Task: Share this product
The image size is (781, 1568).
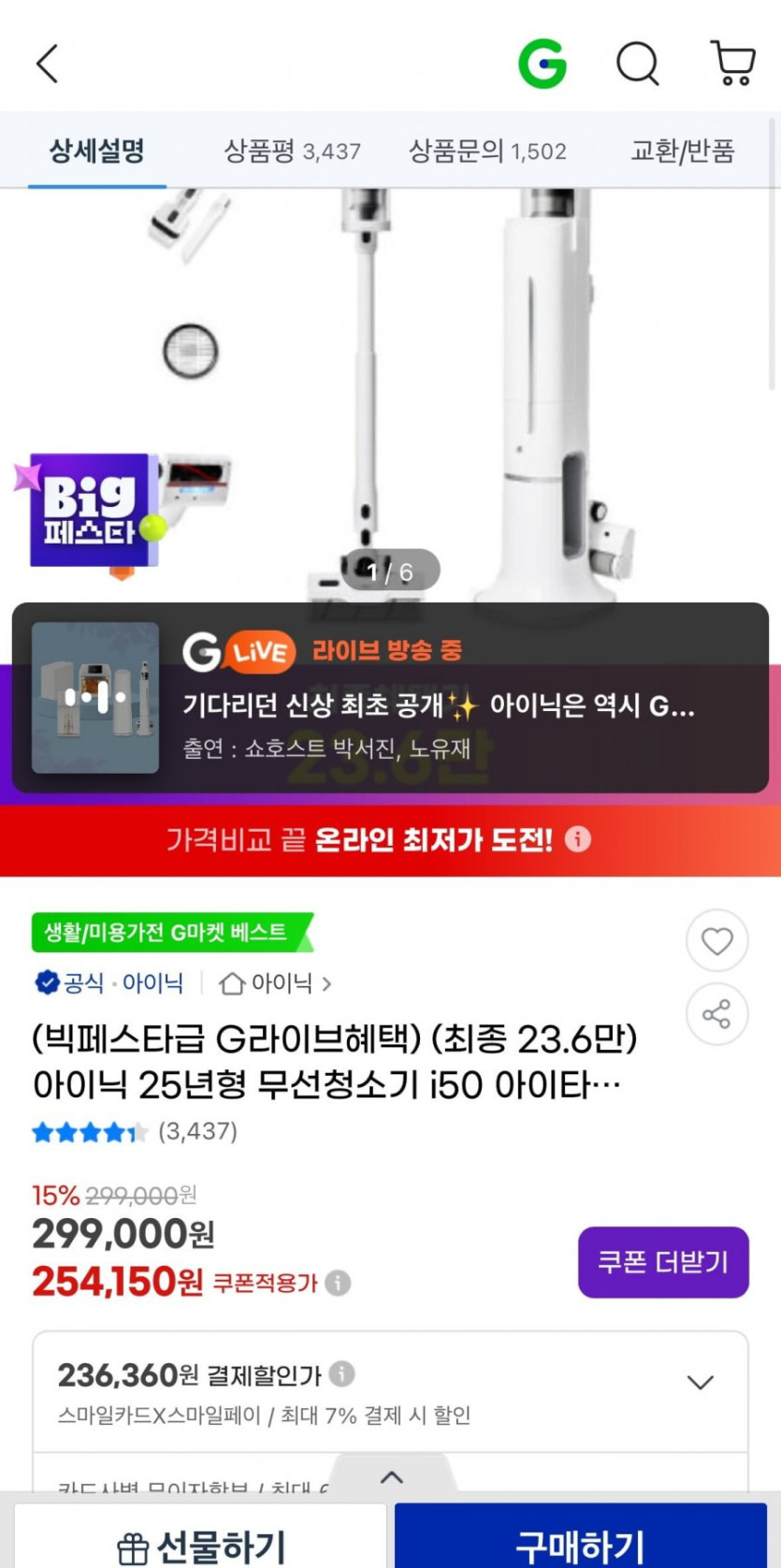Action: [x=717, y=1014]
